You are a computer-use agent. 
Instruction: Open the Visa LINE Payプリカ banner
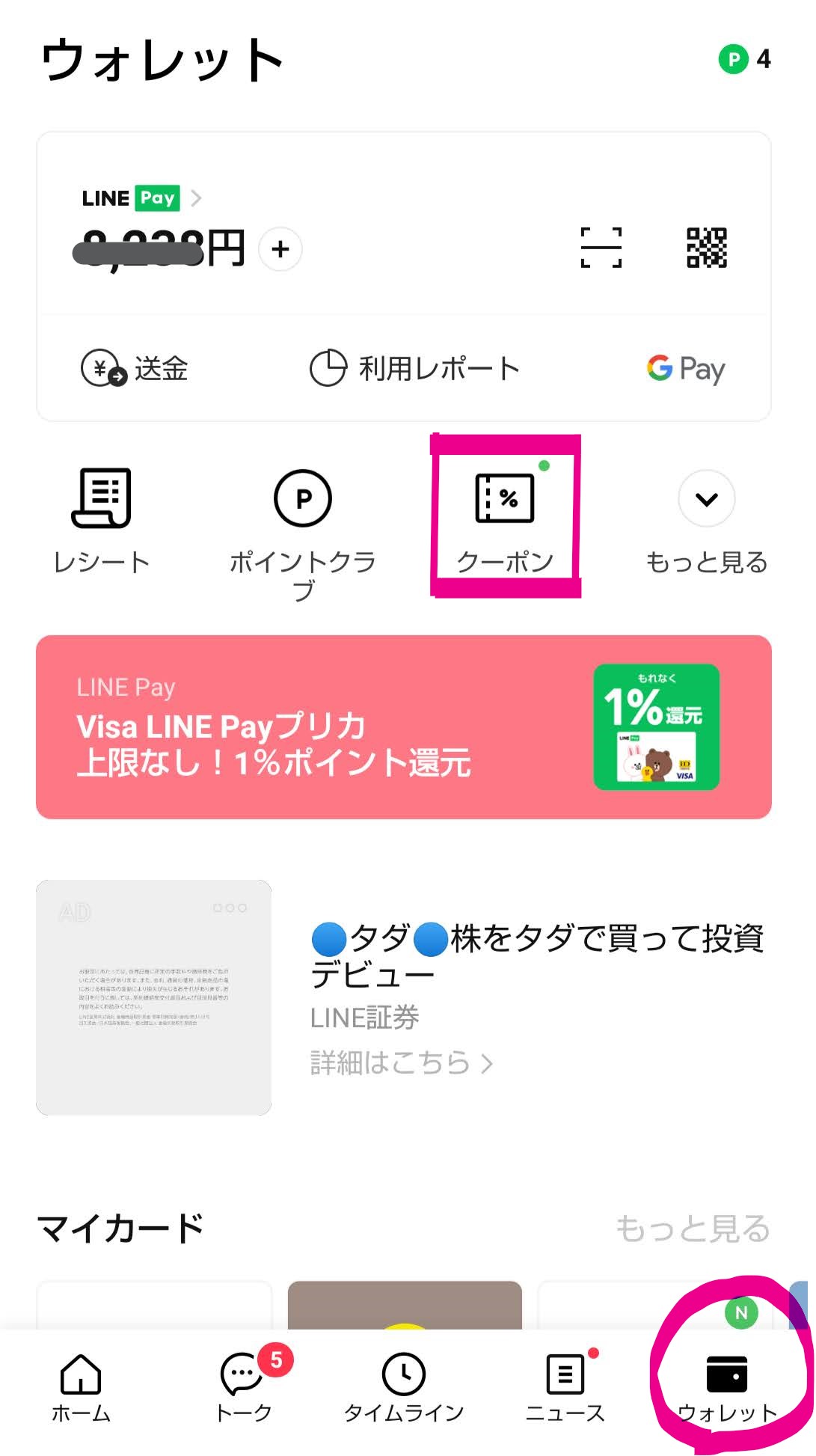(404, 727)
